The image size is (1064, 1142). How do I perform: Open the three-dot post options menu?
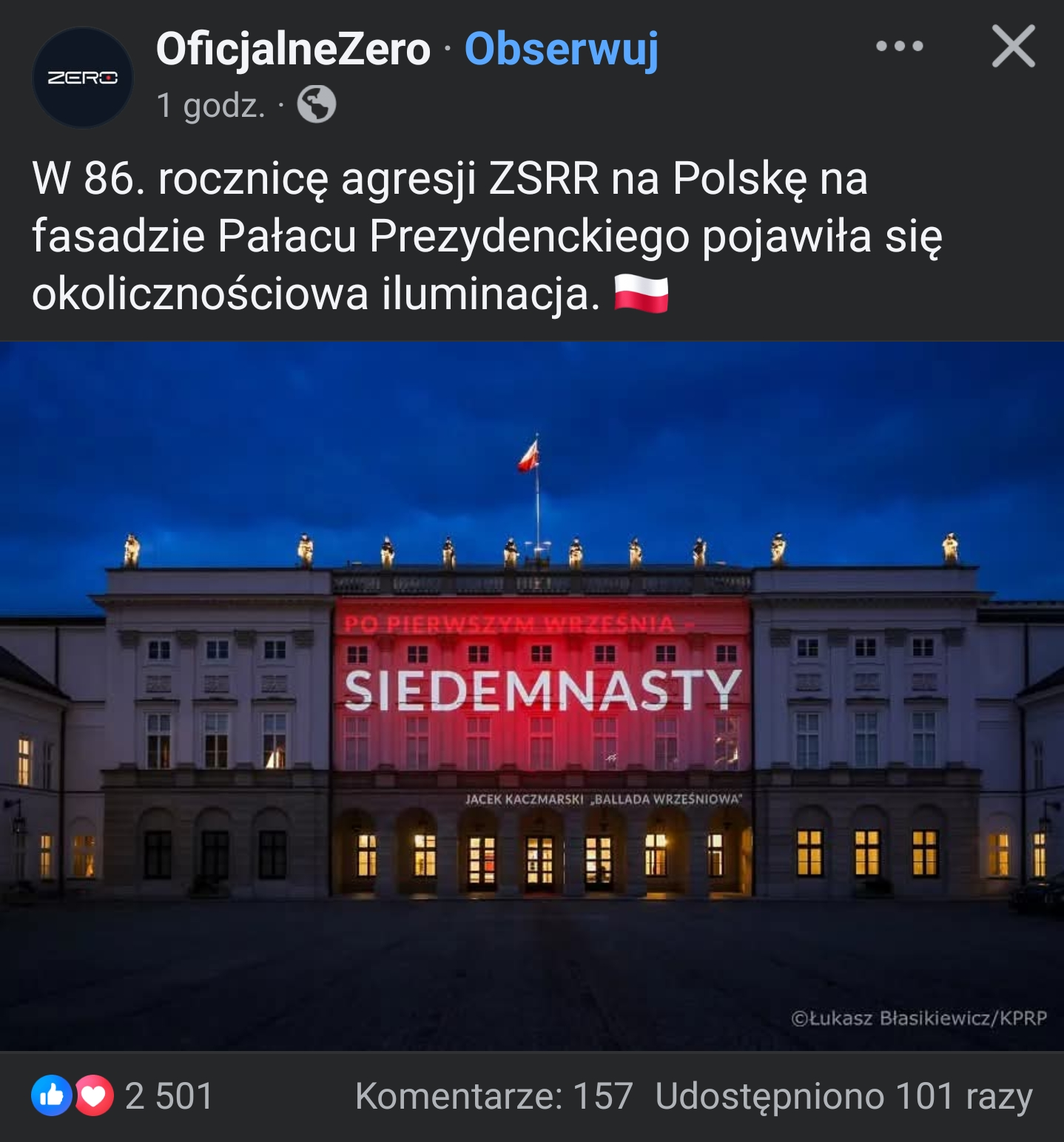[x=899, y=46]
